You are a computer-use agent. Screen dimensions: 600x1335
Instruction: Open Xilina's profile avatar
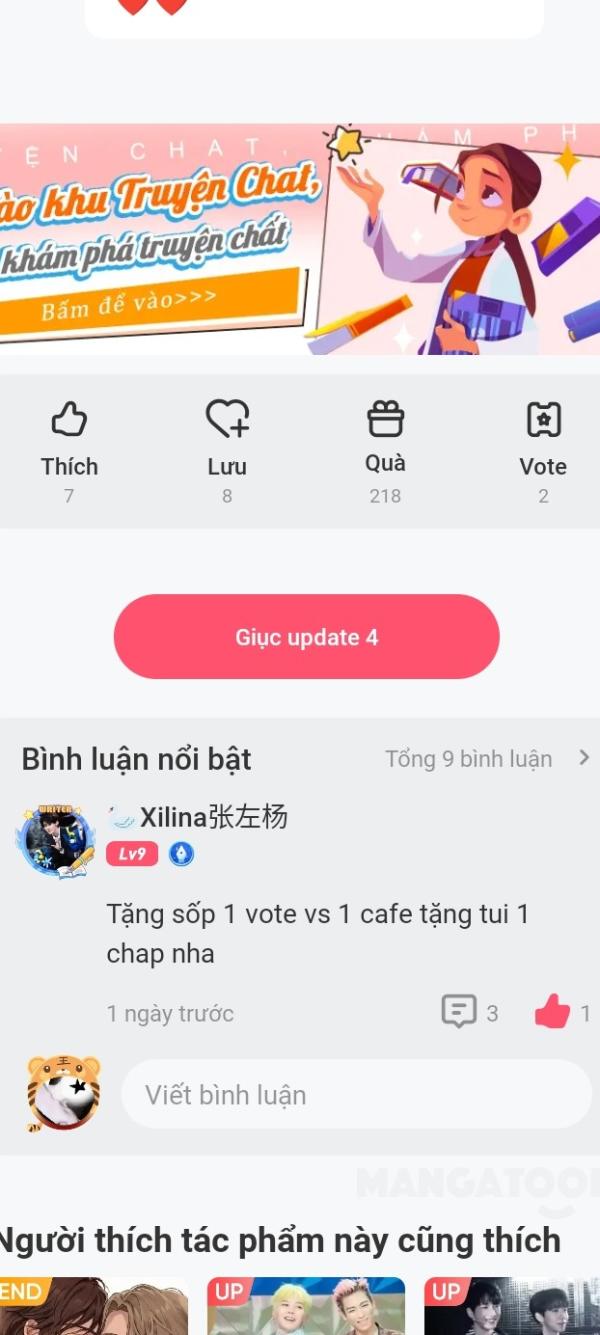coord(56,841)
